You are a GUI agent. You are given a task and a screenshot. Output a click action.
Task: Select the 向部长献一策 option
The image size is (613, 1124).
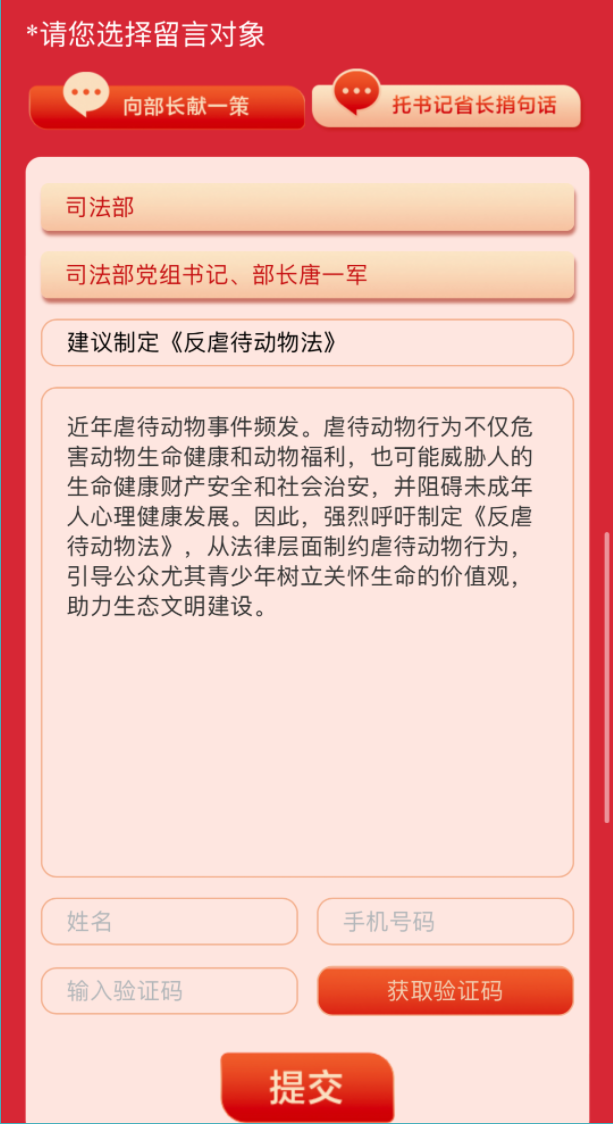[167, 106]
